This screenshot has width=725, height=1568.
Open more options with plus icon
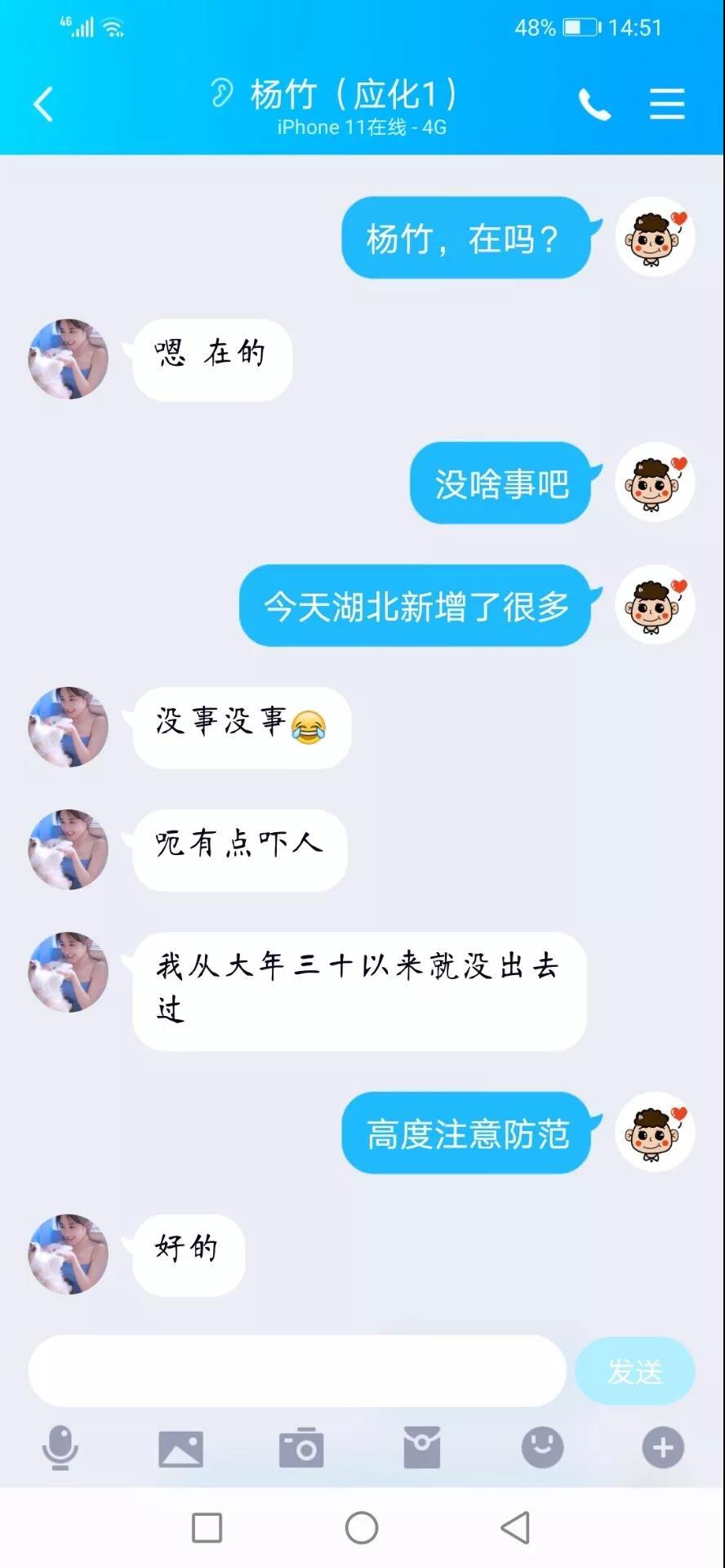click(x=663, y=1448)
